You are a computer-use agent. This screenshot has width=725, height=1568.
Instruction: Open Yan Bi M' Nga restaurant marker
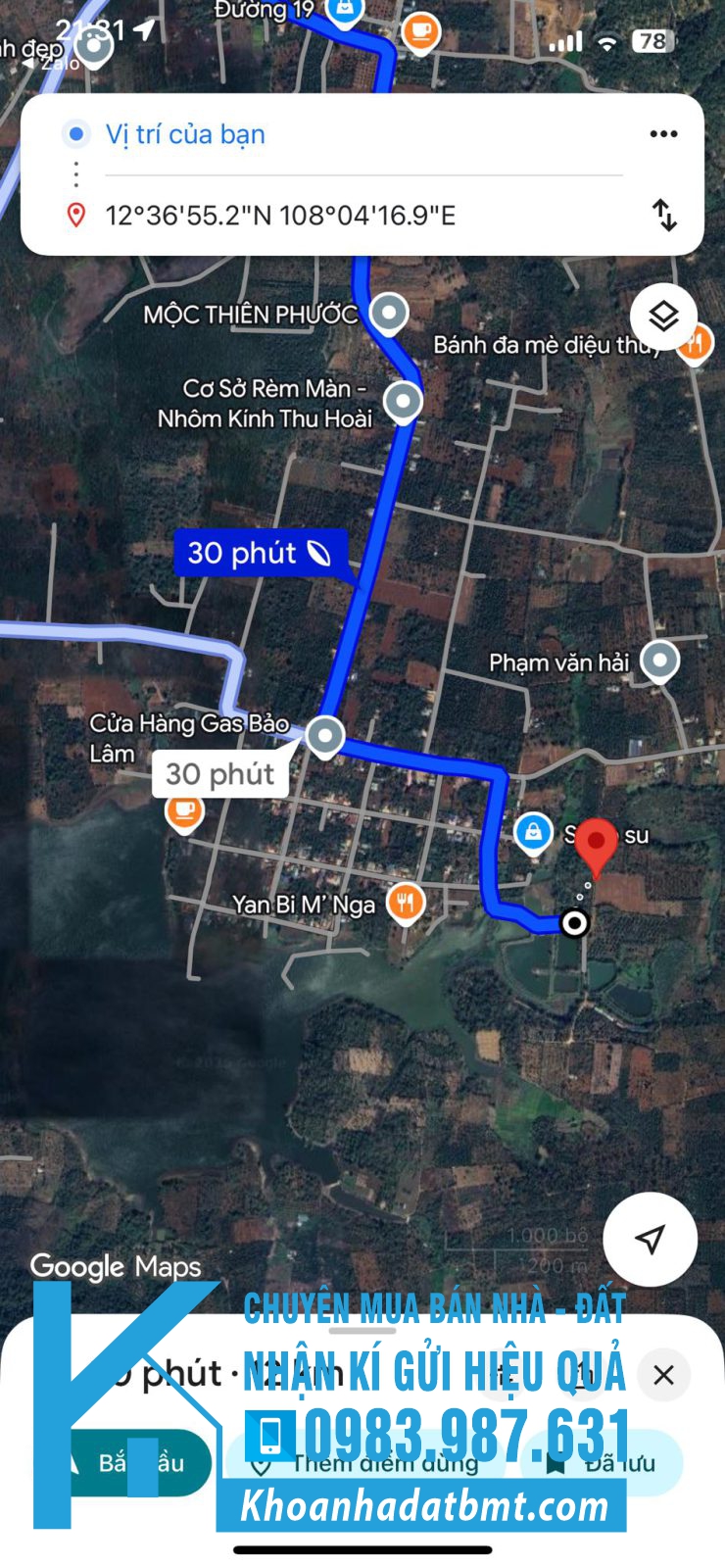point(405,903)
